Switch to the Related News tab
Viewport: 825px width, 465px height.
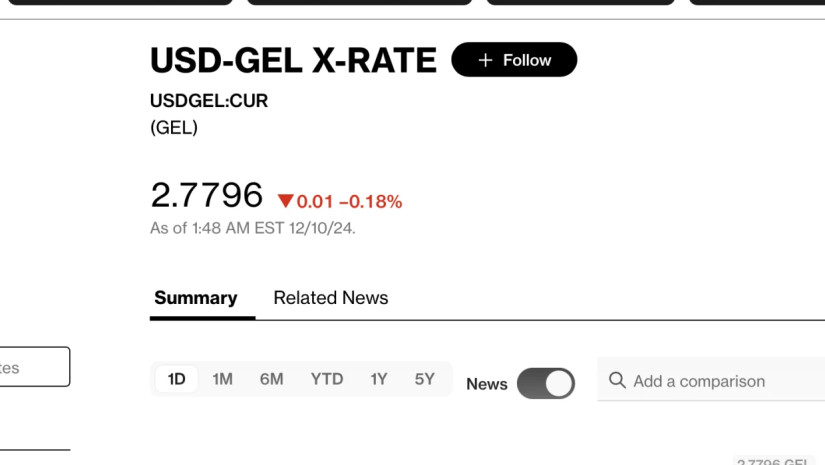click(x=330, y=298)
